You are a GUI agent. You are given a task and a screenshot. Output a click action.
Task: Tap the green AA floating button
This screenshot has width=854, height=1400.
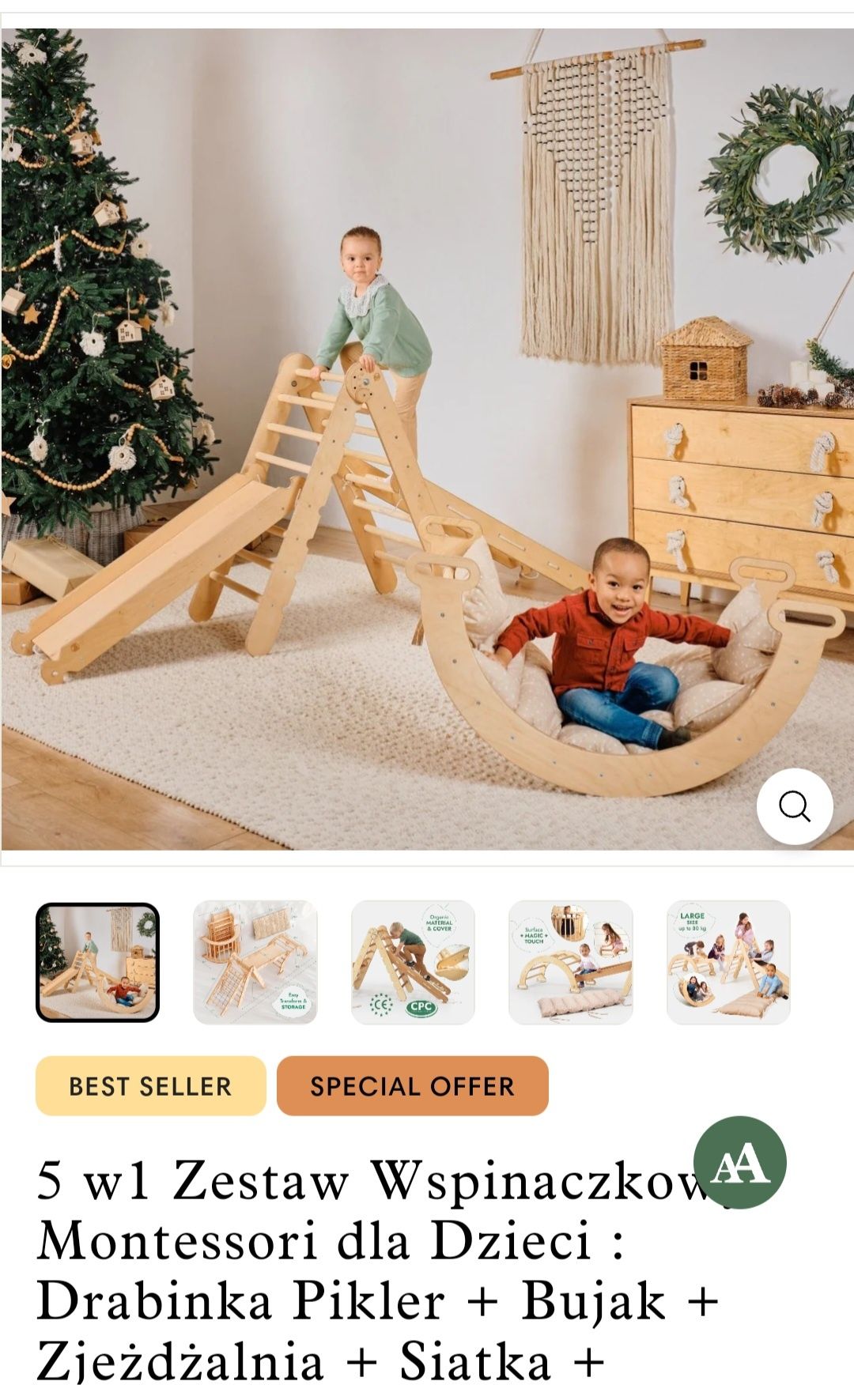click(739, 1162)
